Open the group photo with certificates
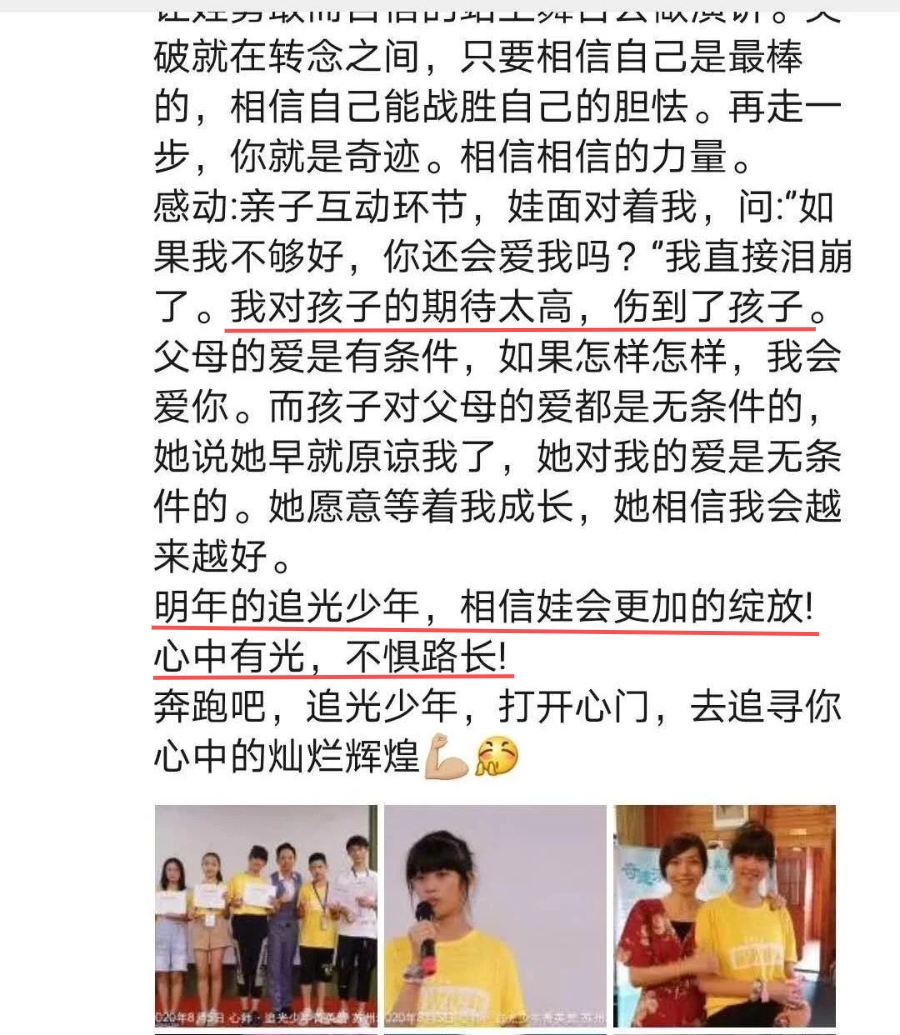Image resolution: width=900 pixels, height=1035 pixels. pyautogui.click(x=265, y=912)
